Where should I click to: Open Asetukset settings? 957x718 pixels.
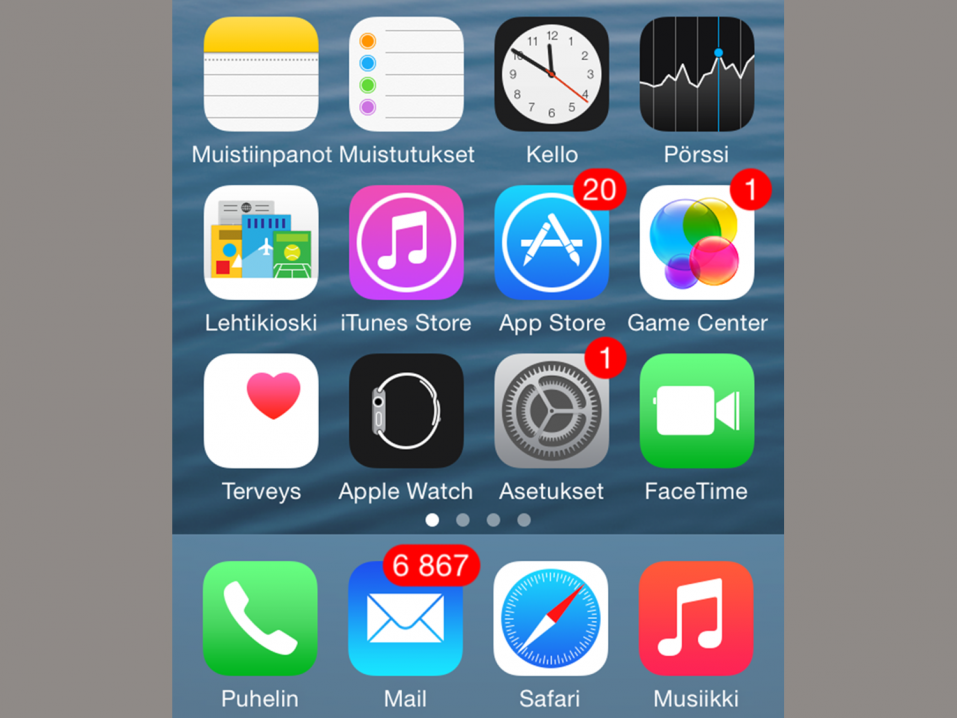pyautogui.click(x=552, y=411)
